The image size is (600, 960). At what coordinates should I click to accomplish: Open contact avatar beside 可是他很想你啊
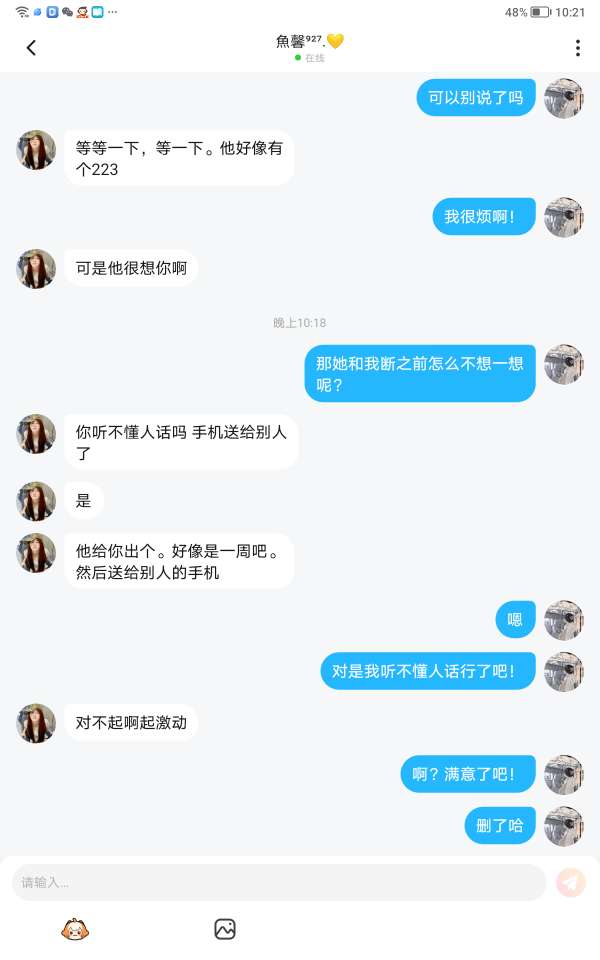tap(36, 269)
